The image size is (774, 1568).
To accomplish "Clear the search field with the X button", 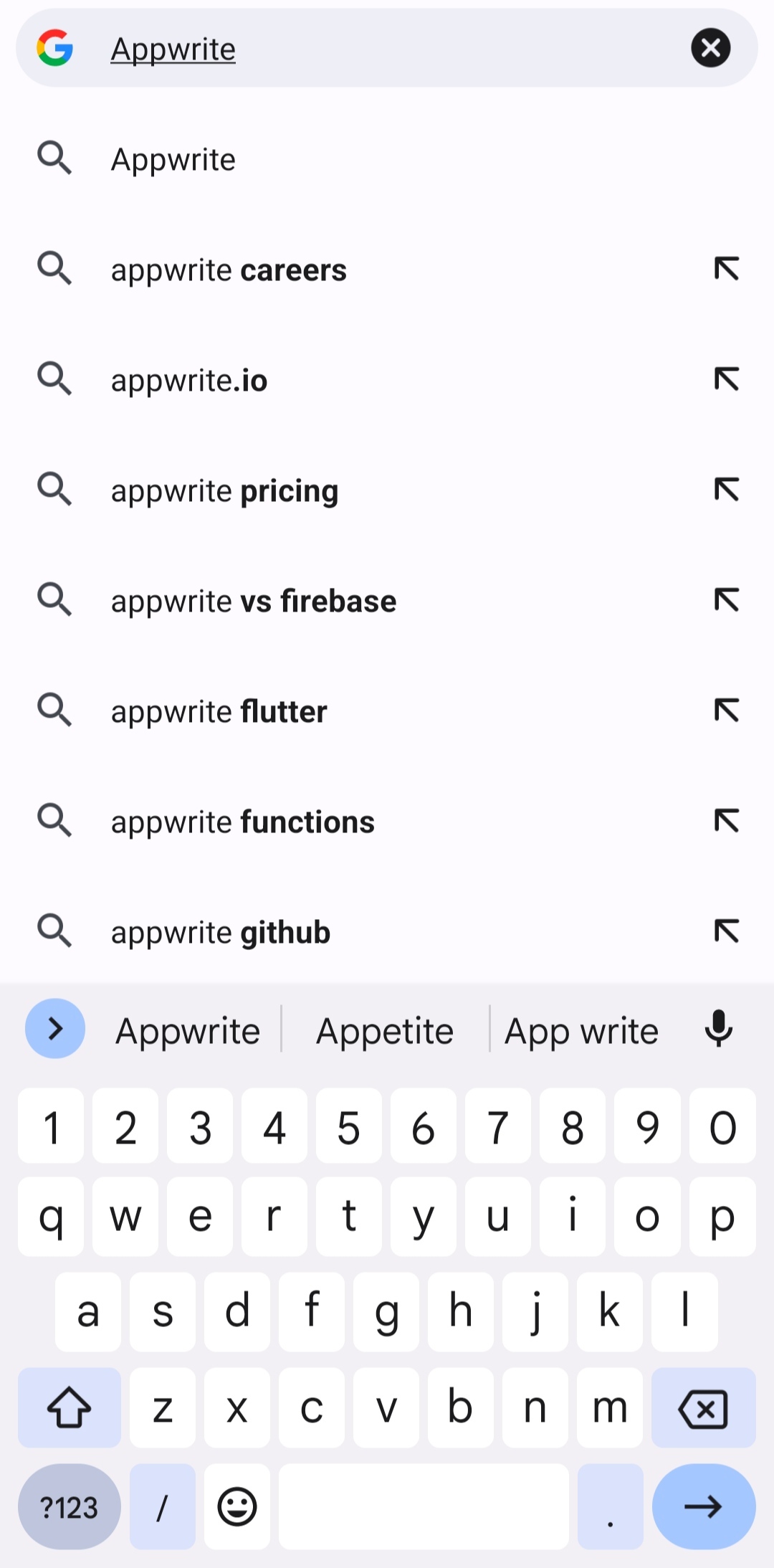I will [710, 48].
